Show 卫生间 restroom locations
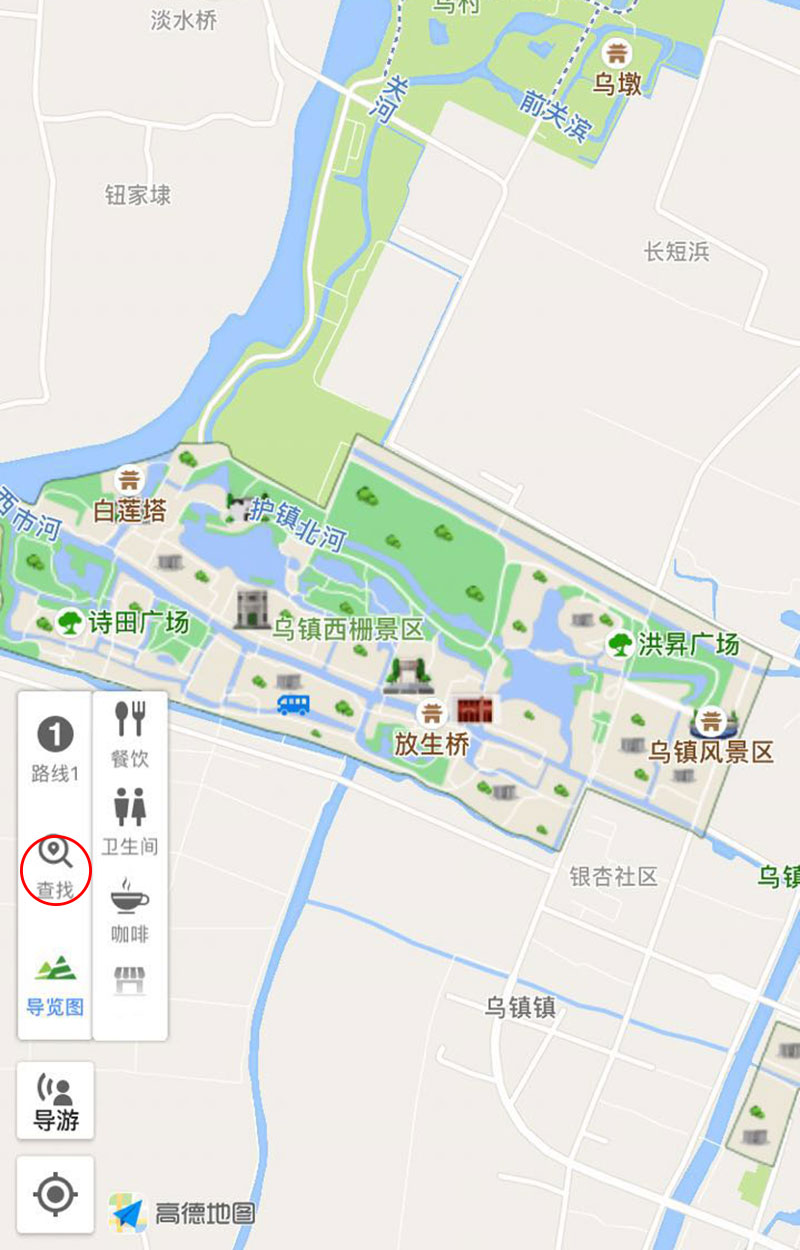Screen dimensions: 800x1250 click(x=130, y=820)
